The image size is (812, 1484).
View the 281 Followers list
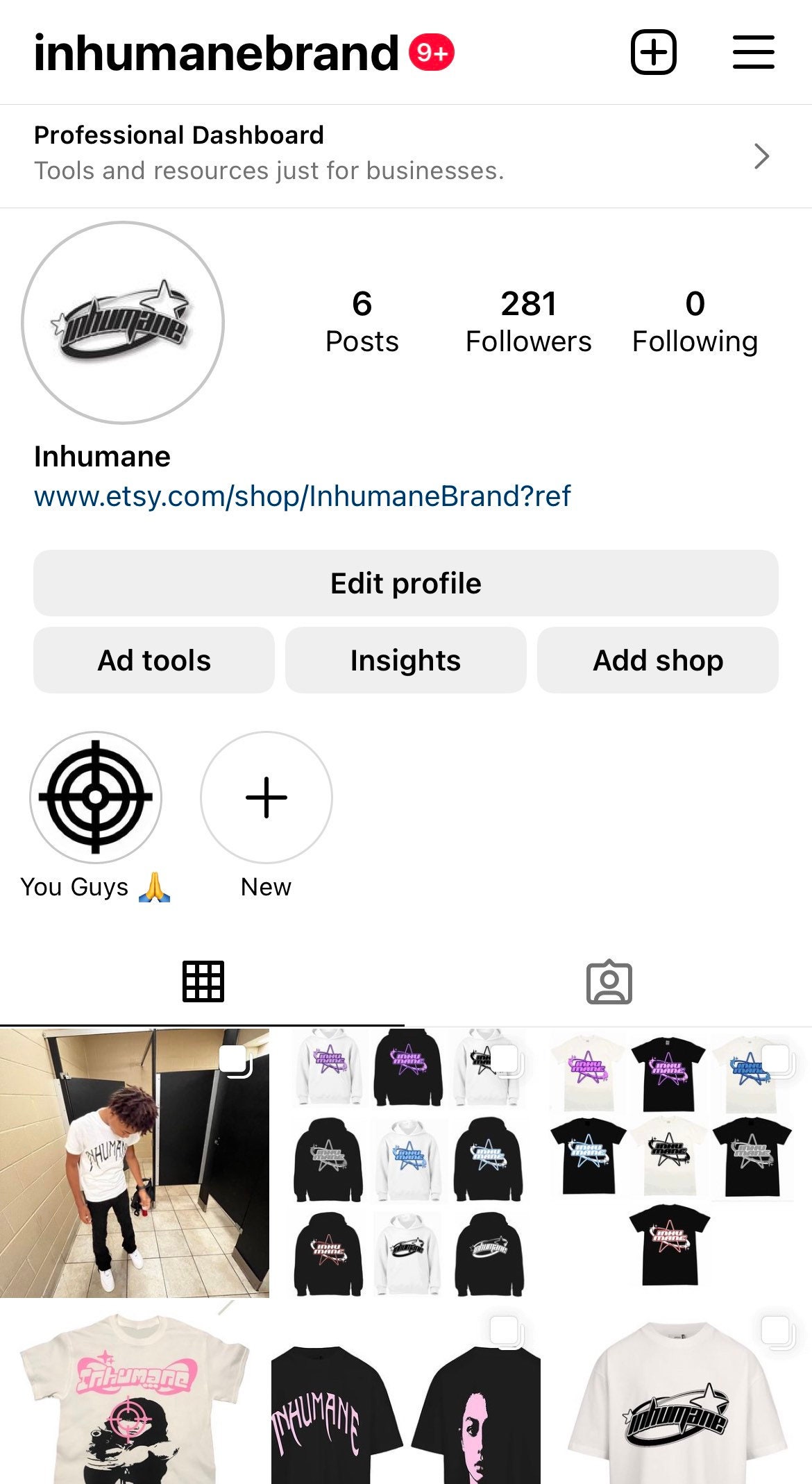(x=528, y=322)
